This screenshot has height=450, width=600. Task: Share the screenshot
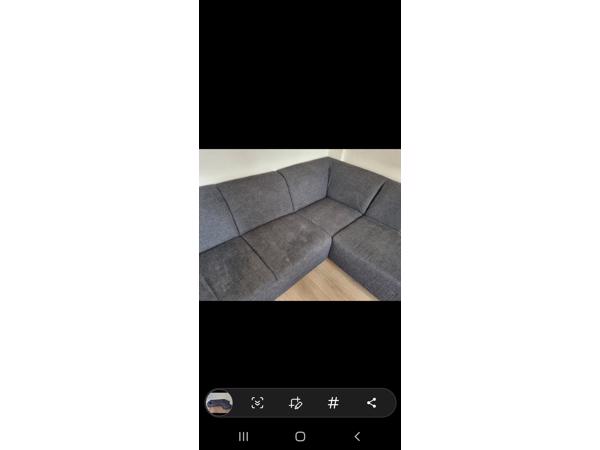click(x=371, y=403)
